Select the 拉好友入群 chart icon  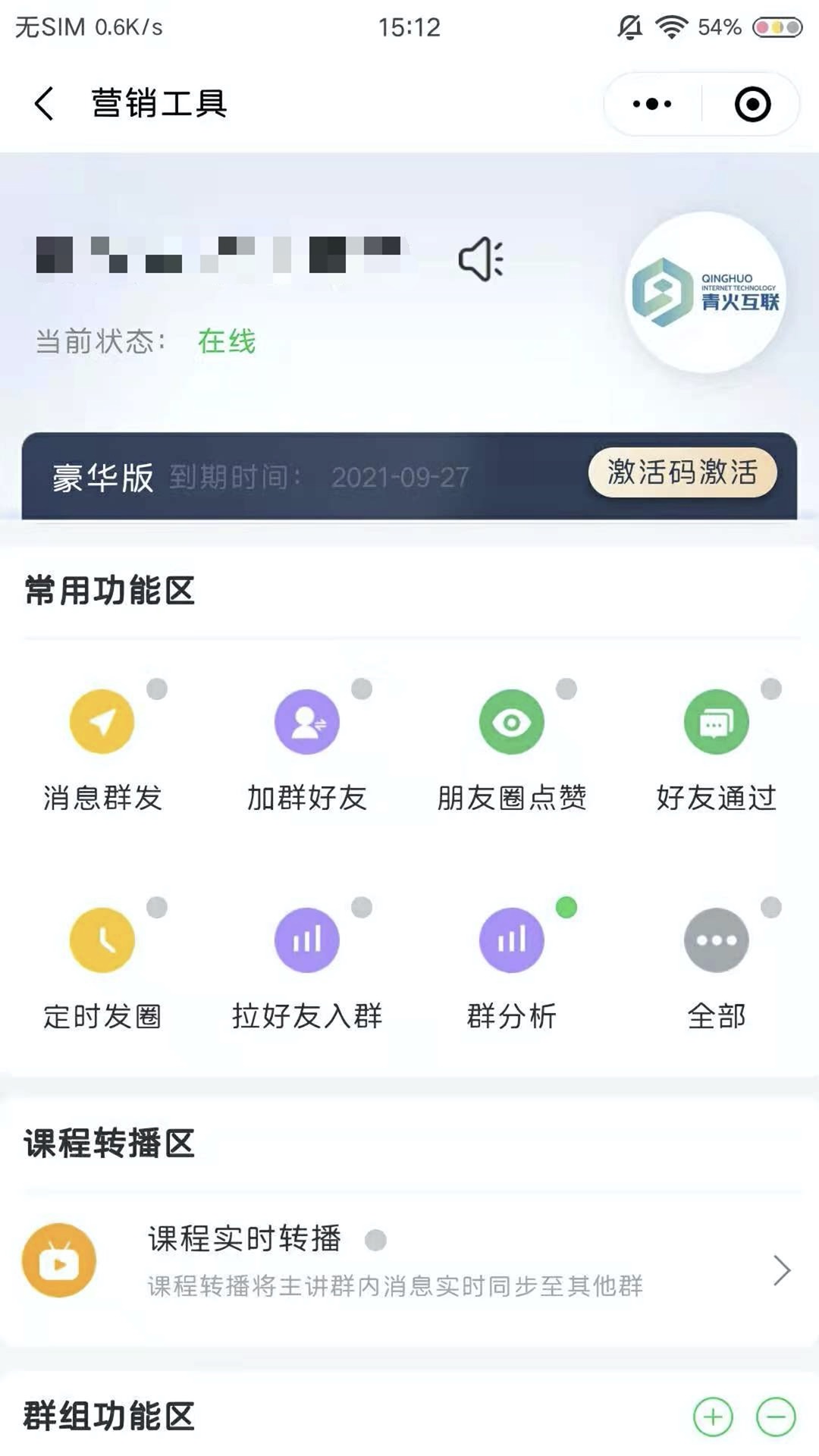(306, 940)
